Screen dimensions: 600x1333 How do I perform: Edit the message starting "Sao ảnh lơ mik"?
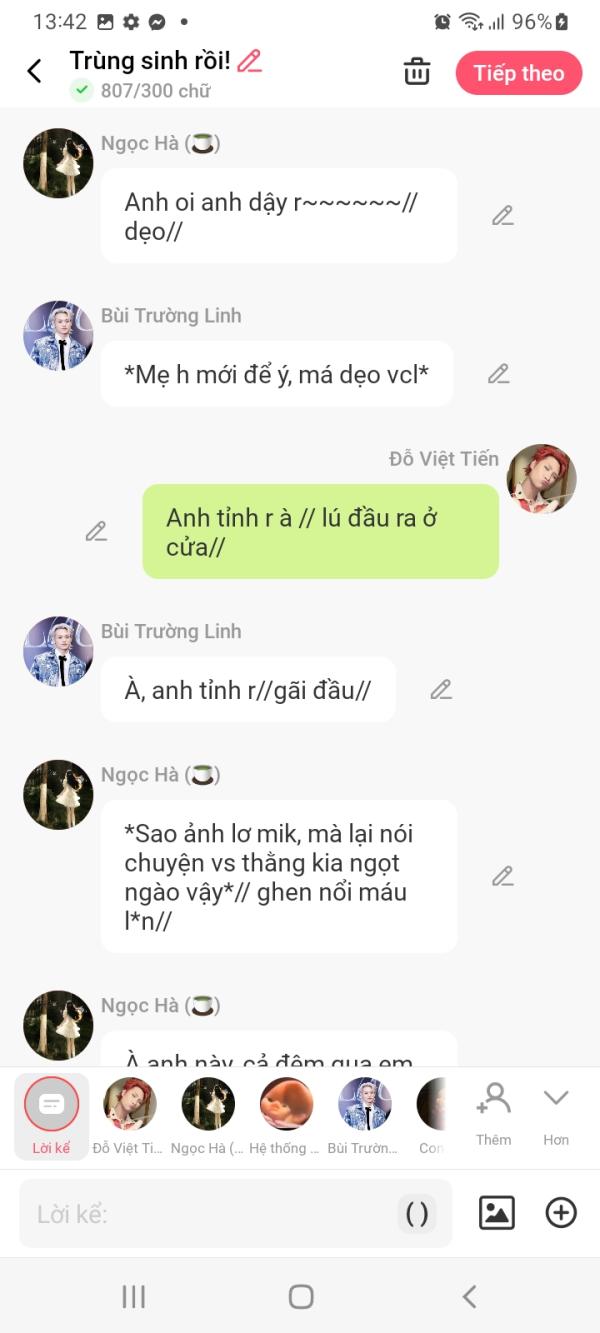pos(503,876)
